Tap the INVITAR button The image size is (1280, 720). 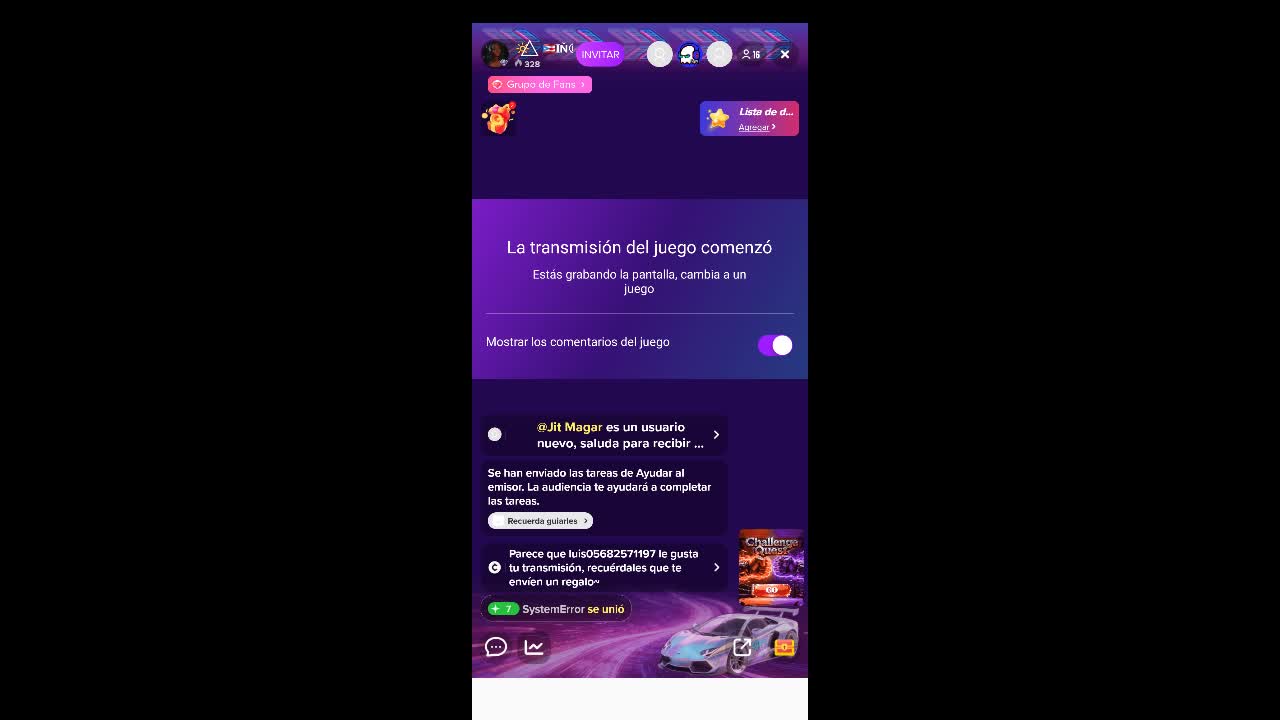tap(600, 54)
